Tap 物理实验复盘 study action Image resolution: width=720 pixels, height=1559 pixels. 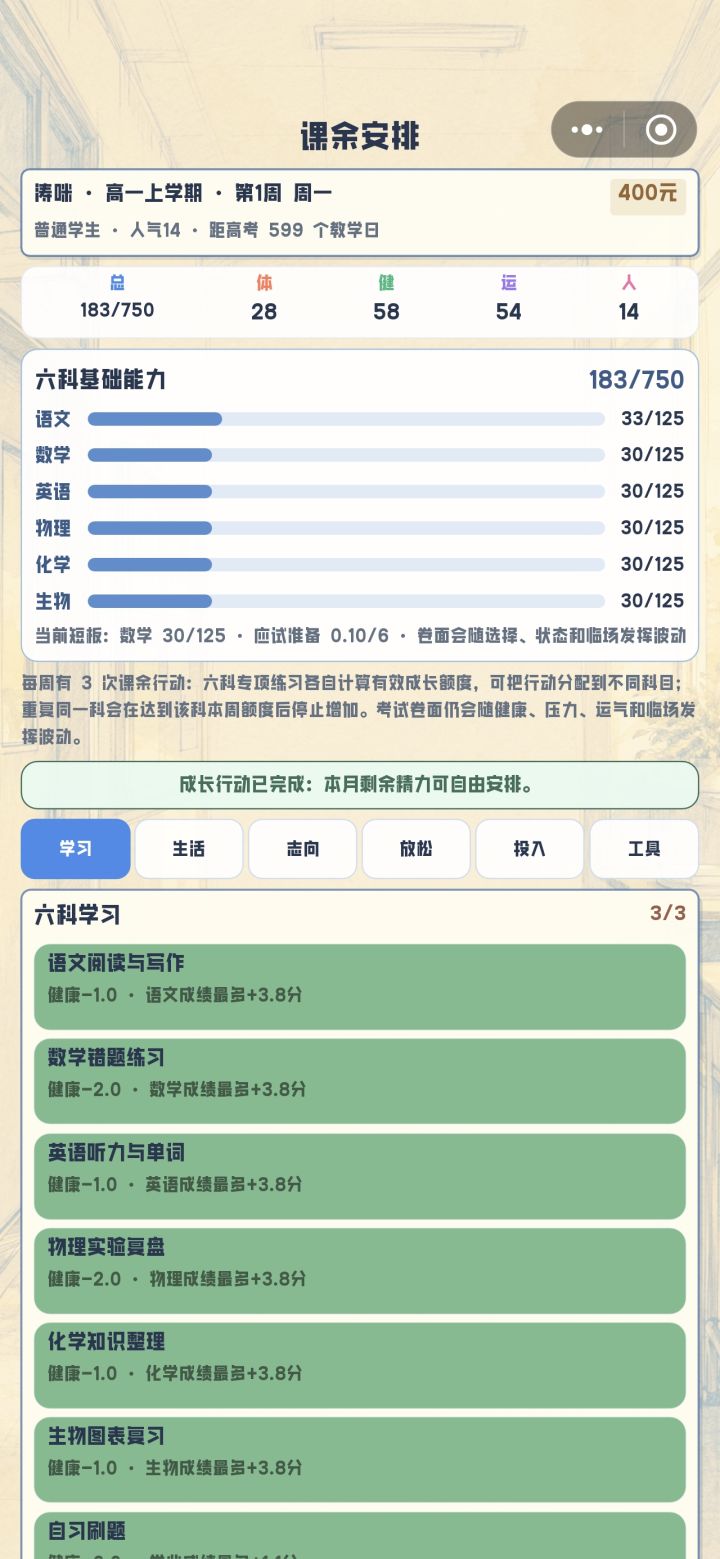point(360,1271)
